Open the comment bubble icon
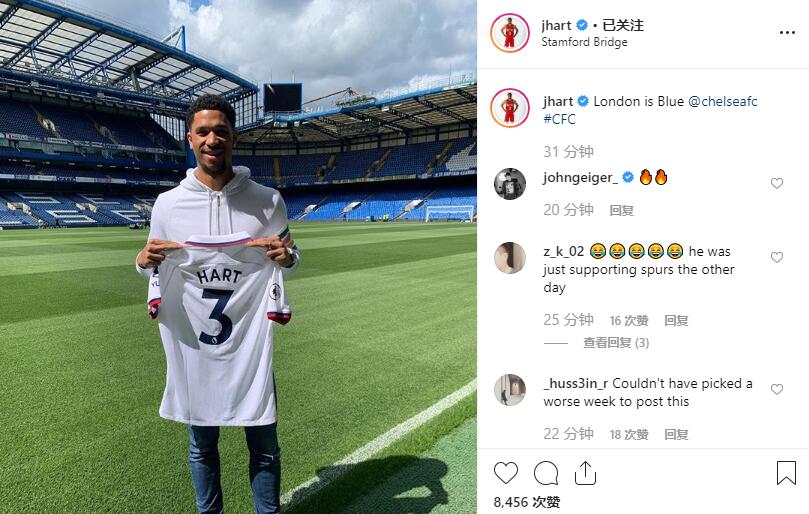Viewport: 809px width, 514px height. (546, 473)
